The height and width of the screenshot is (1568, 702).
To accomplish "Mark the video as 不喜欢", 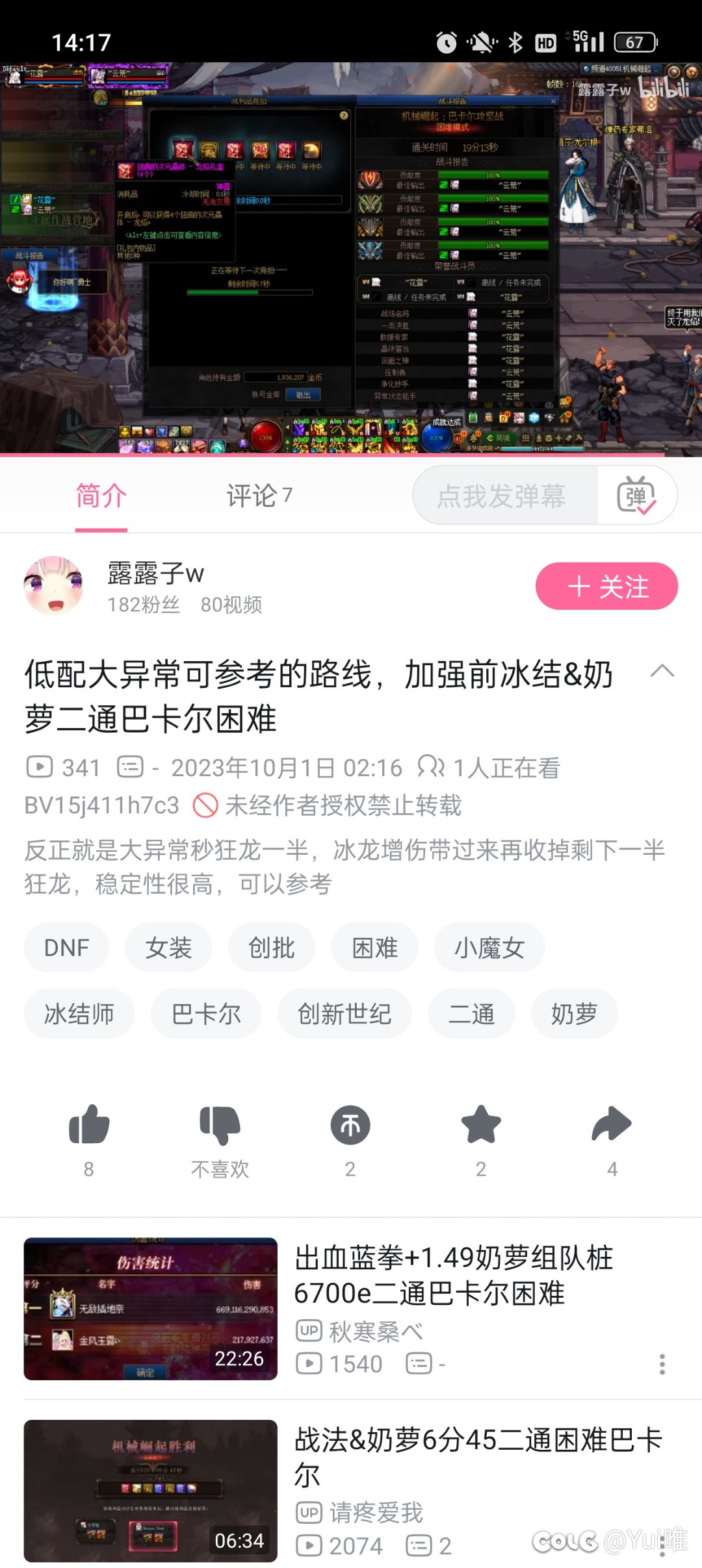I will click(220, 1141).
